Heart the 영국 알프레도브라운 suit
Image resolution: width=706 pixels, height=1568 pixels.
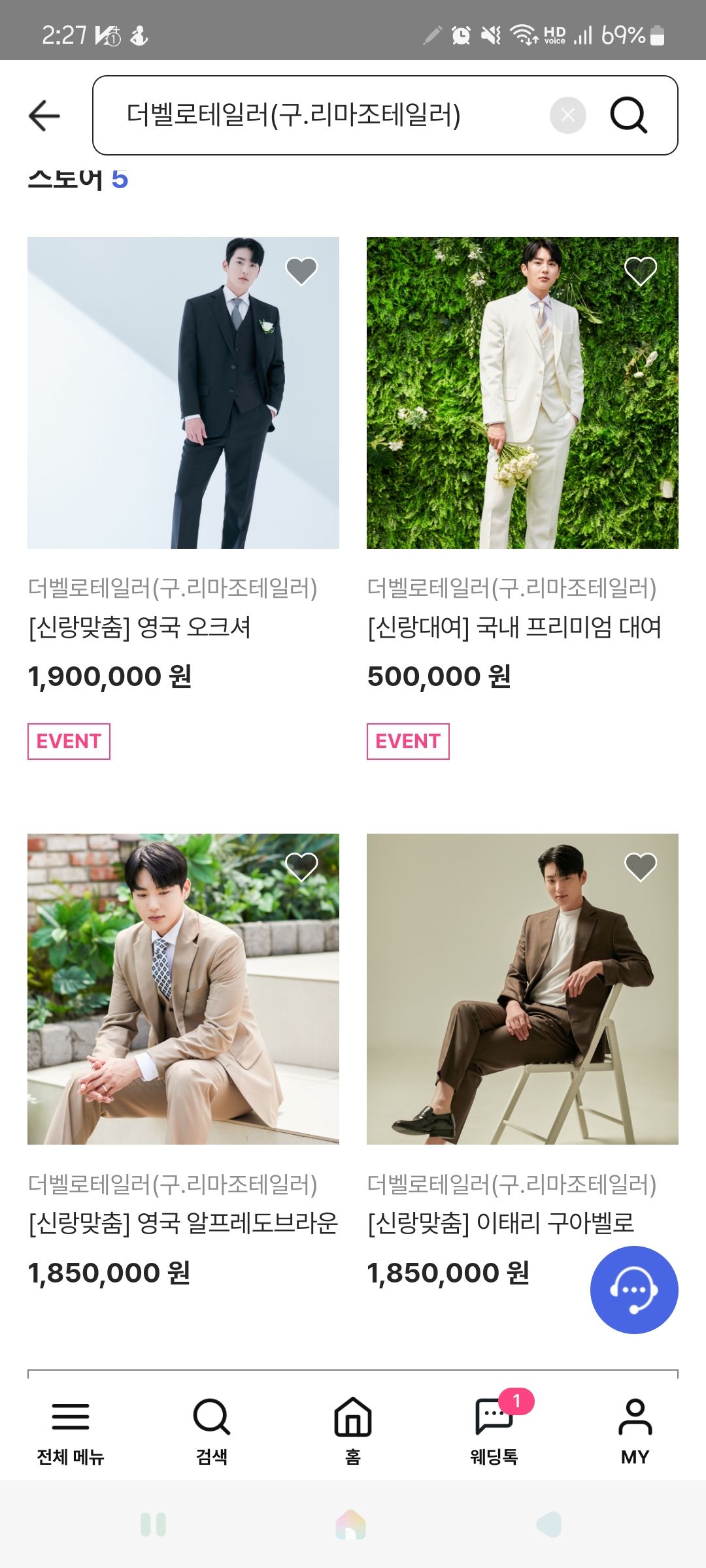coord(301,867)
